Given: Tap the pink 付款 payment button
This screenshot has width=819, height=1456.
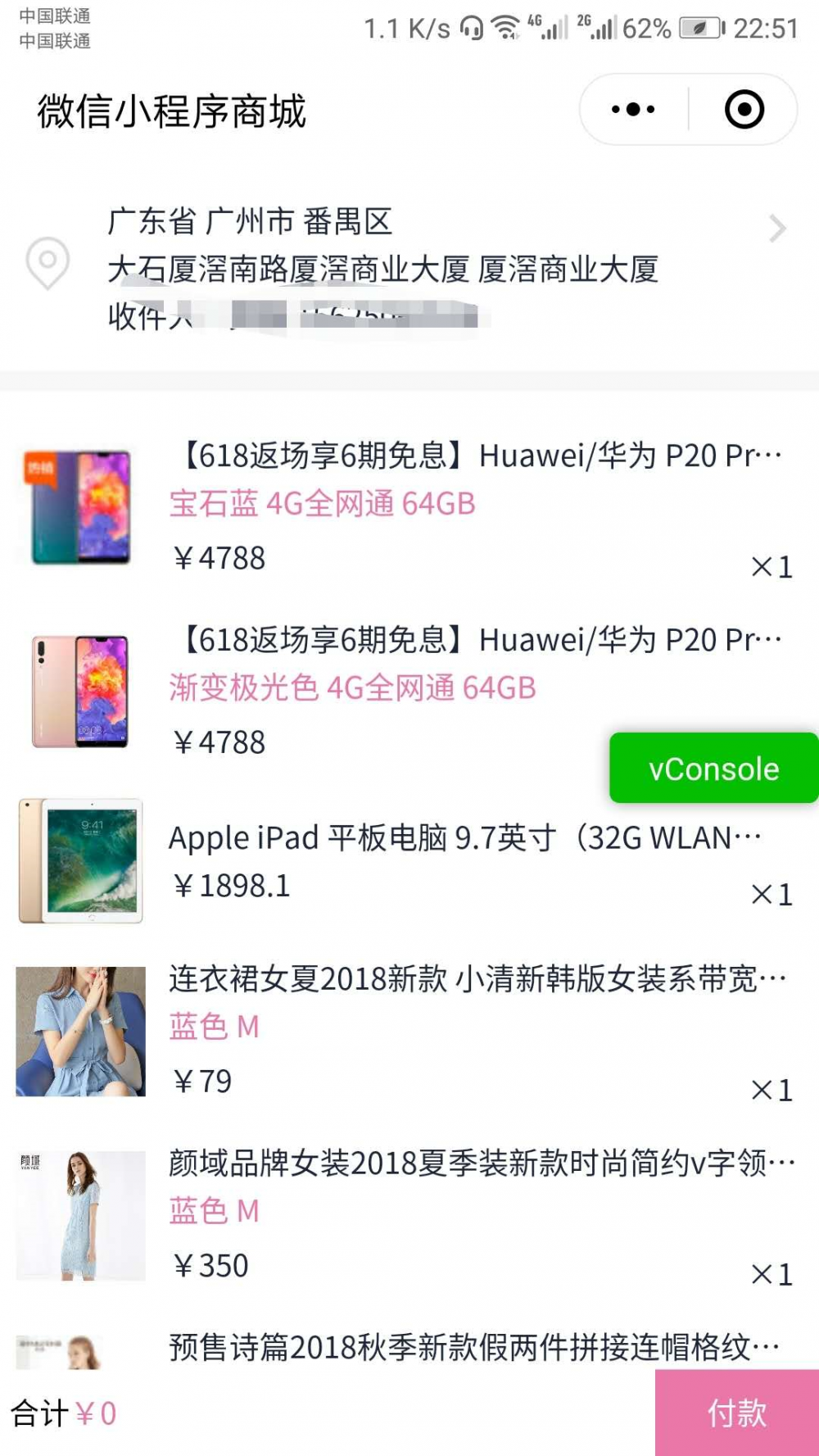Looking at the screenshot, I should [x=736, y=1411].
